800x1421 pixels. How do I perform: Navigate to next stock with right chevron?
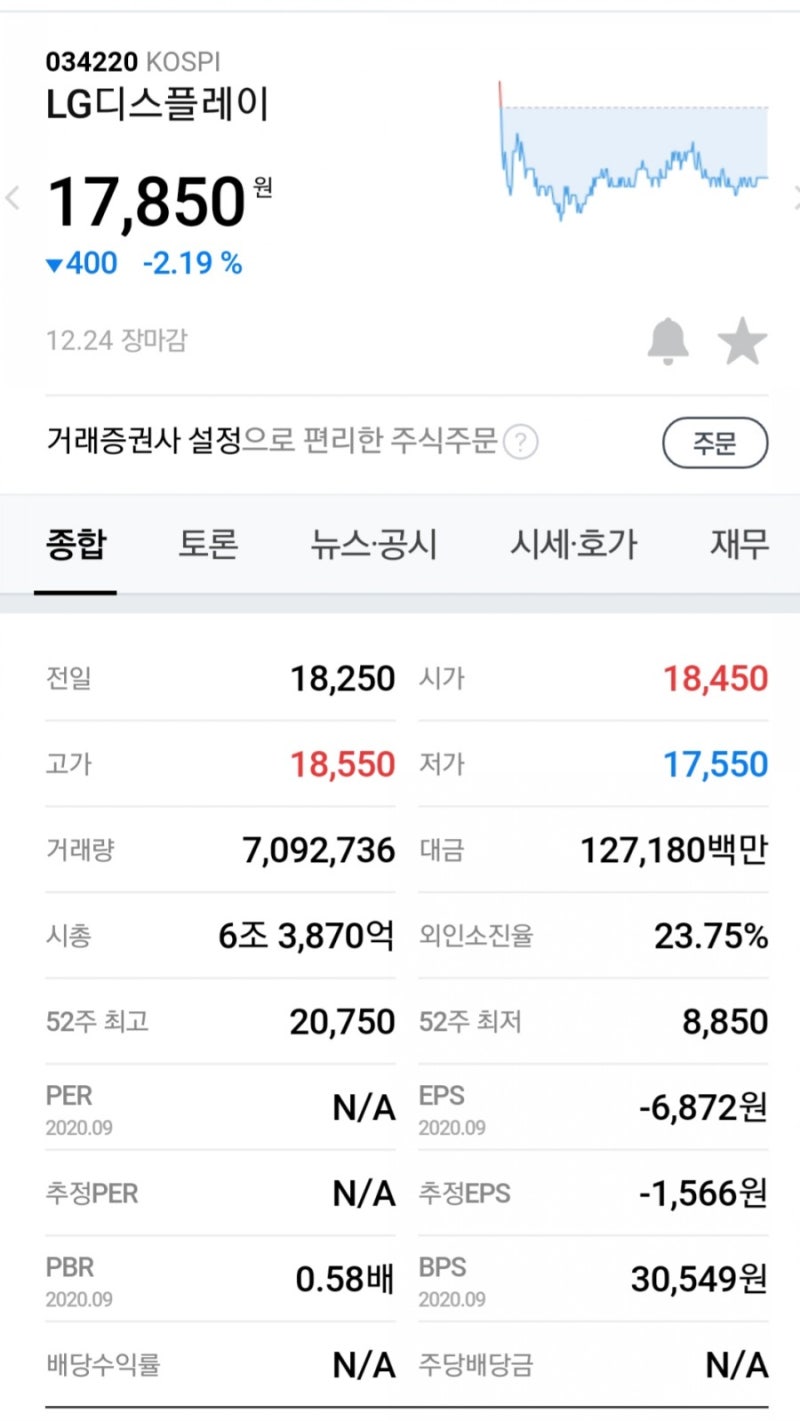click(x=792, y=198)
